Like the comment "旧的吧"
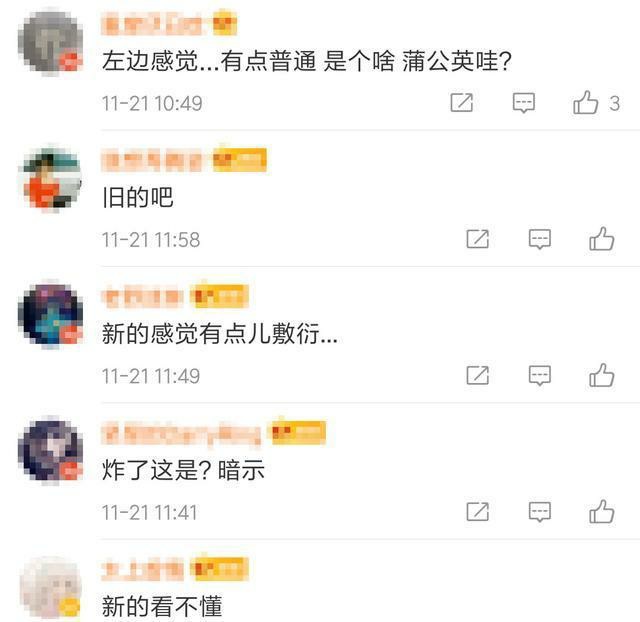The image size is (640, 622). (601, 239)
